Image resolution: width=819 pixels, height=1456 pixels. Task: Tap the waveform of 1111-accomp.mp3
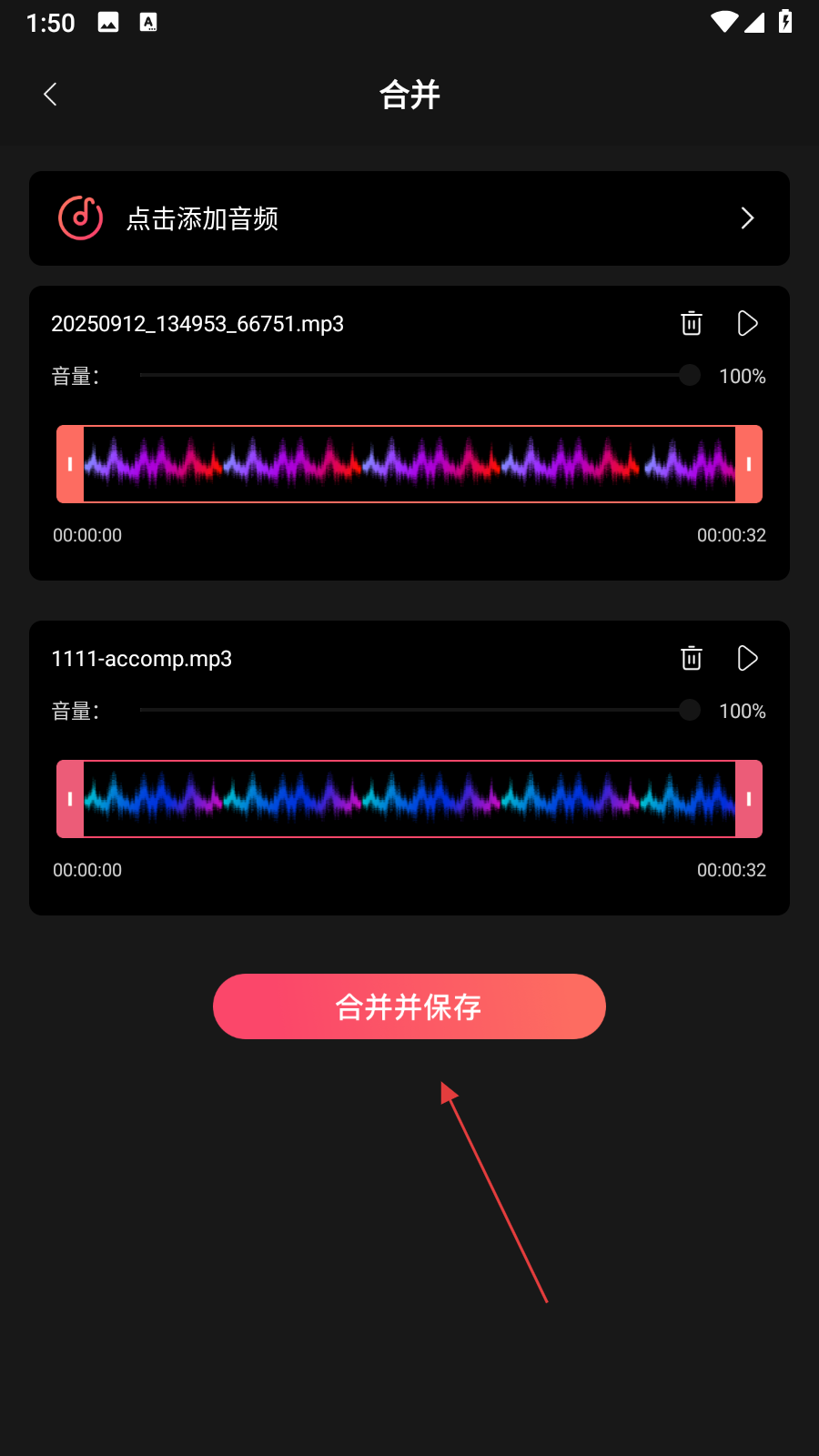[409, 799]
